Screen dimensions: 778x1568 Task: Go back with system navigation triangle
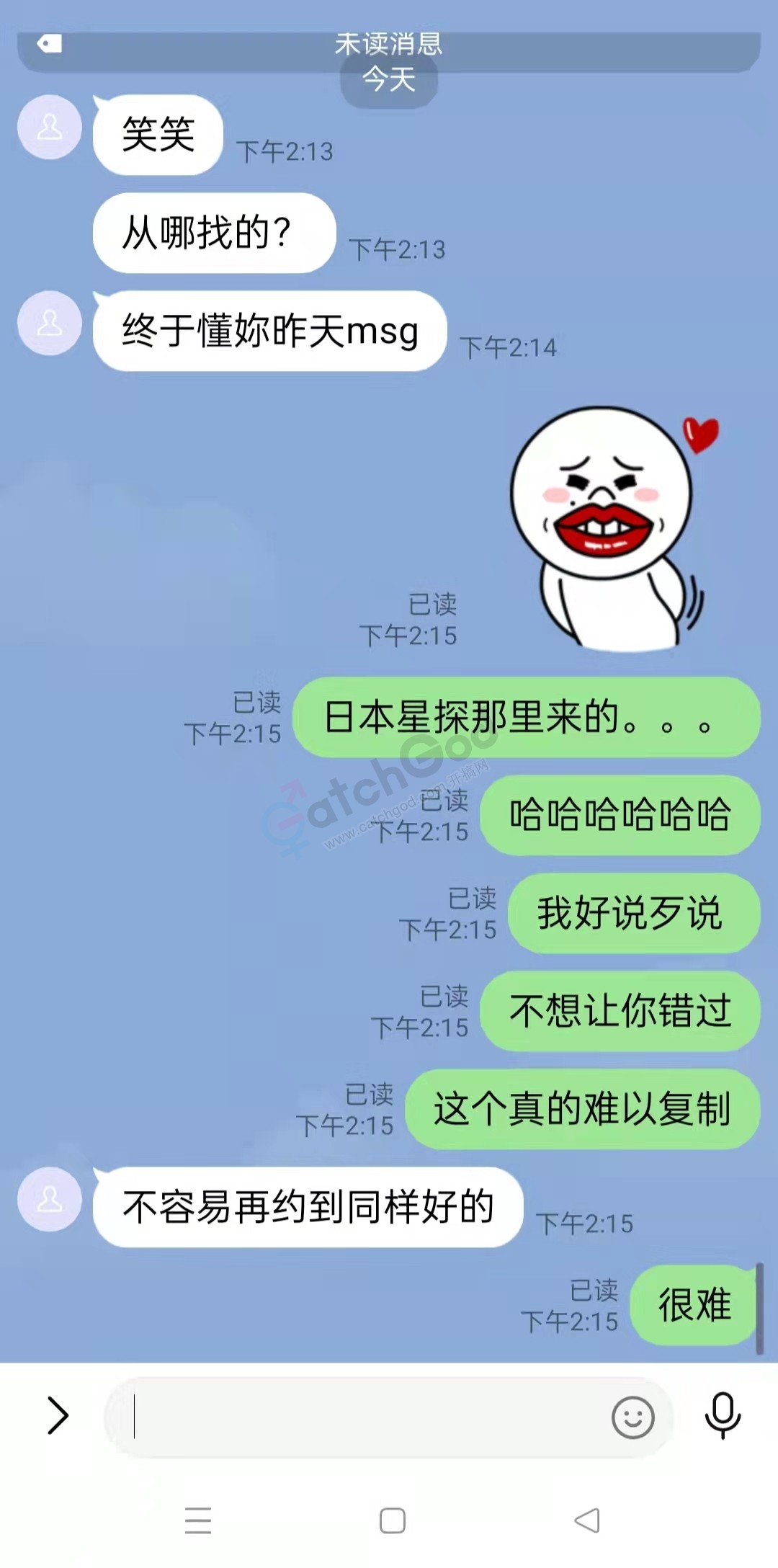(x=587, y=1520)
